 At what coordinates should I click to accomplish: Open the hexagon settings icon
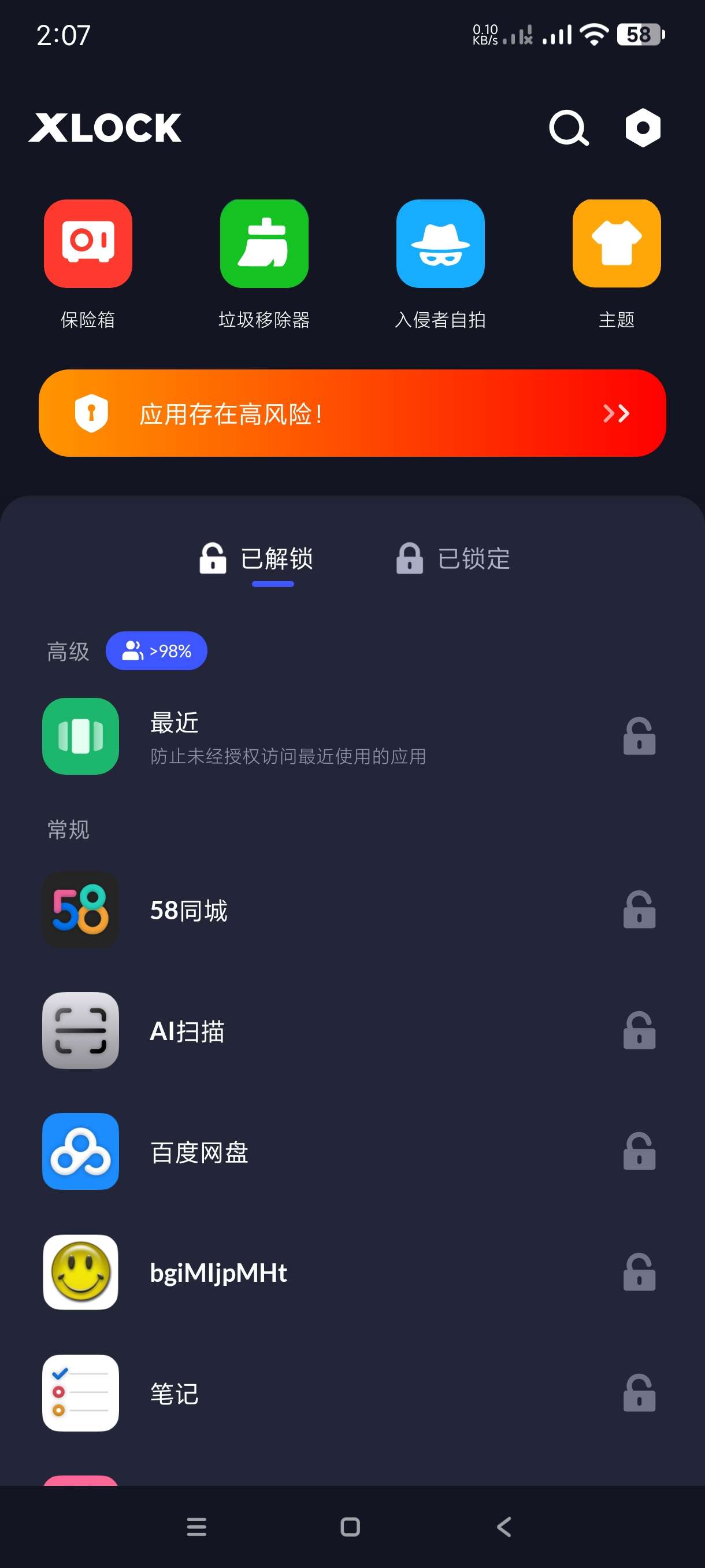pyautogui.click(x=643, y=128)
